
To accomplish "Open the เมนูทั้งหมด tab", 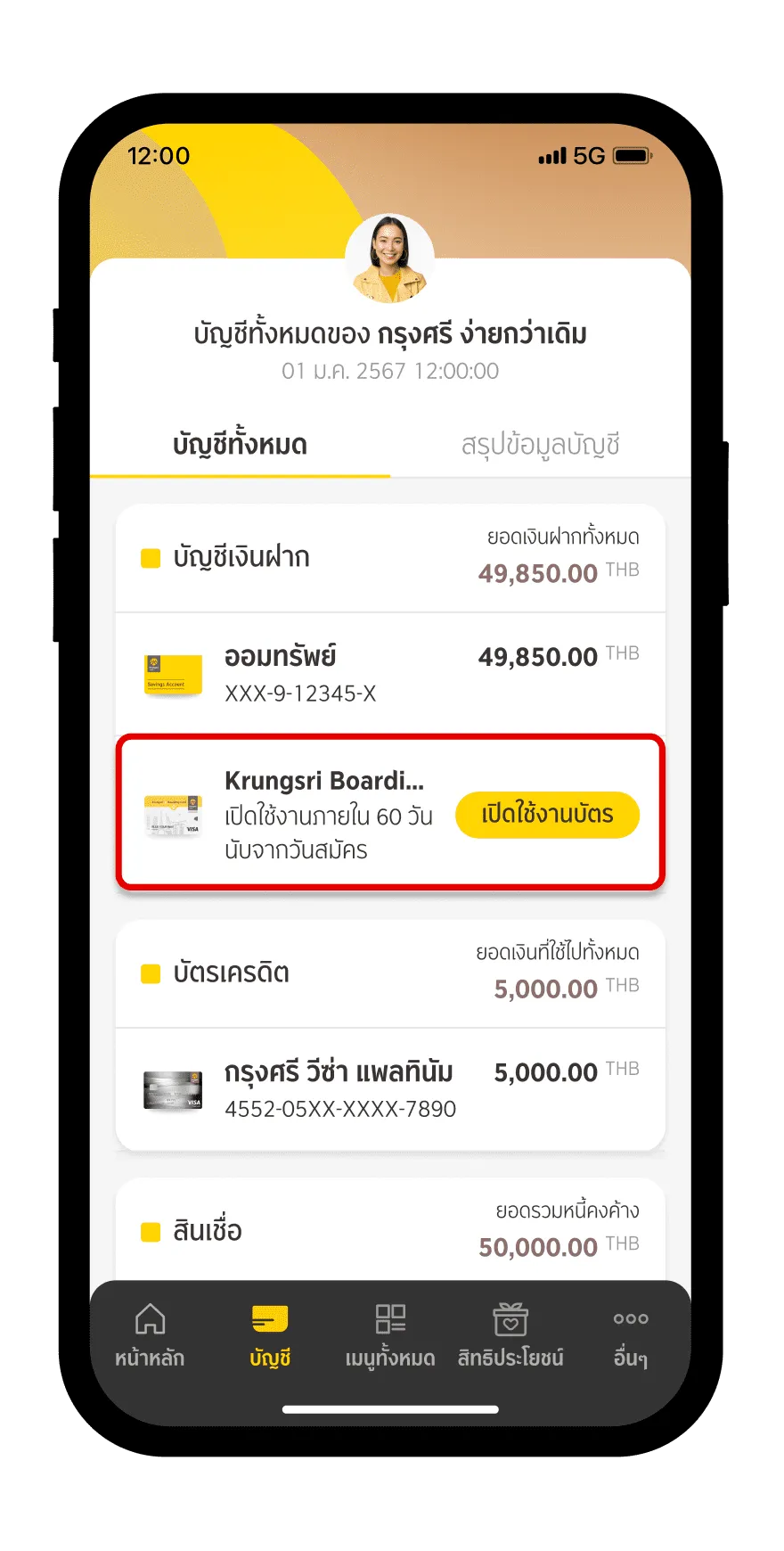I will pyautogui.click(x=390, y=1335).
